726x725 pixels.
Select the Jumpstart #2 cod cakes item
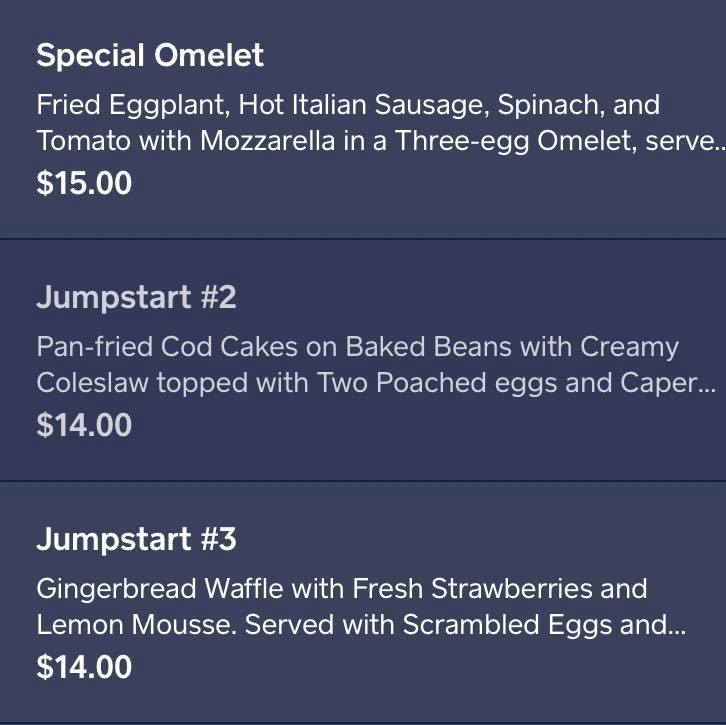(x=362, y=361)
